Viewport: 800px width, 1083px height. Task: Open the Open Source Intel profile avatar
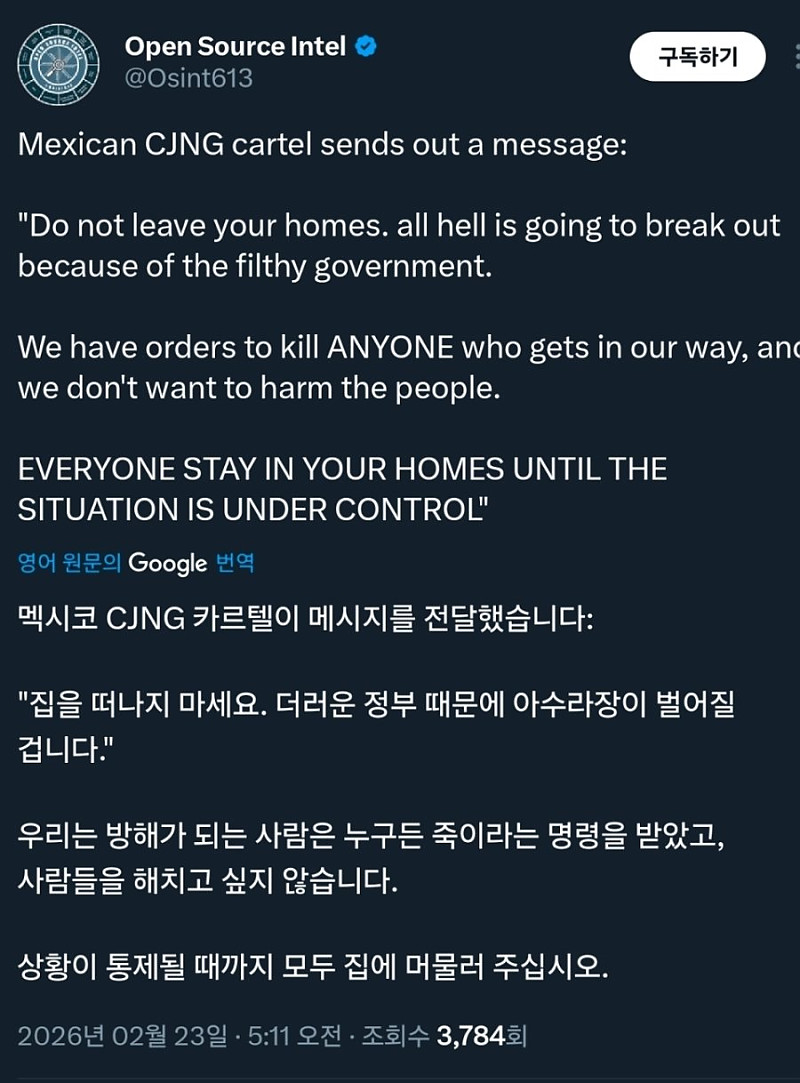coord(58,64)
